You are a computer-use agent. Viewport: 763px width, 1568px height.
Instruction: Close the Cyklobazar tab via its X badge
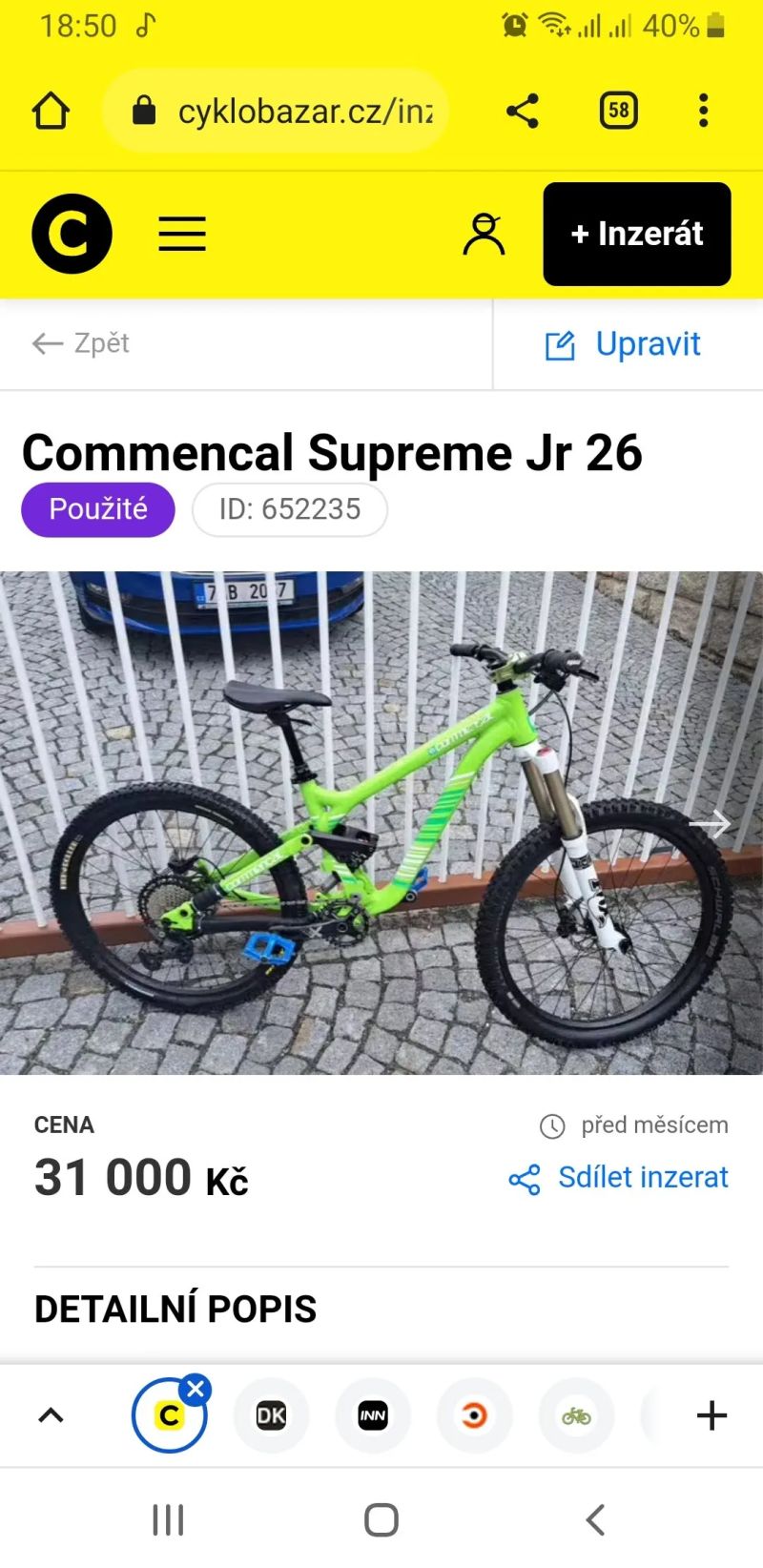click(x=195, y=1389)
